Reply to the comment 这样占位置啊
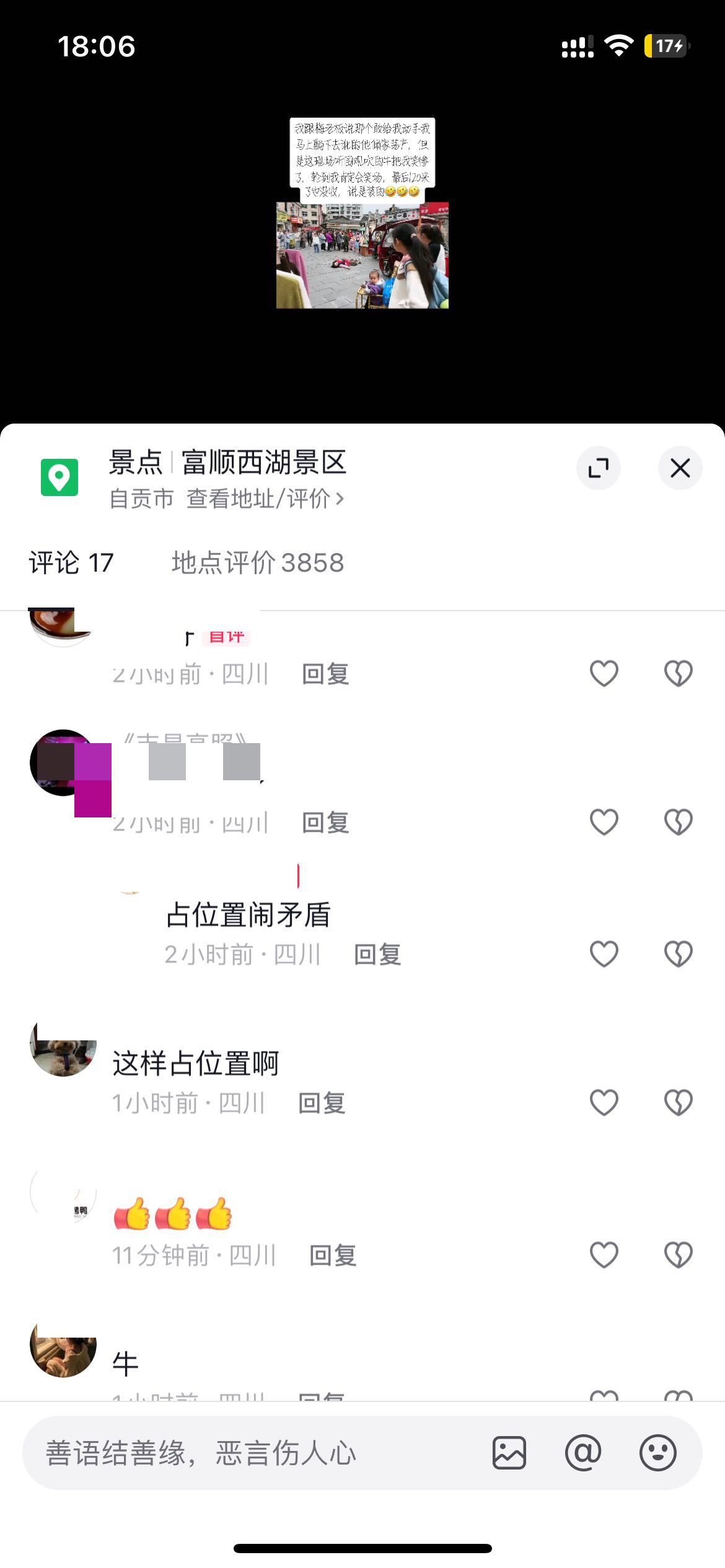Screen dimensions: 725x1568 [x=322, y=1103]
